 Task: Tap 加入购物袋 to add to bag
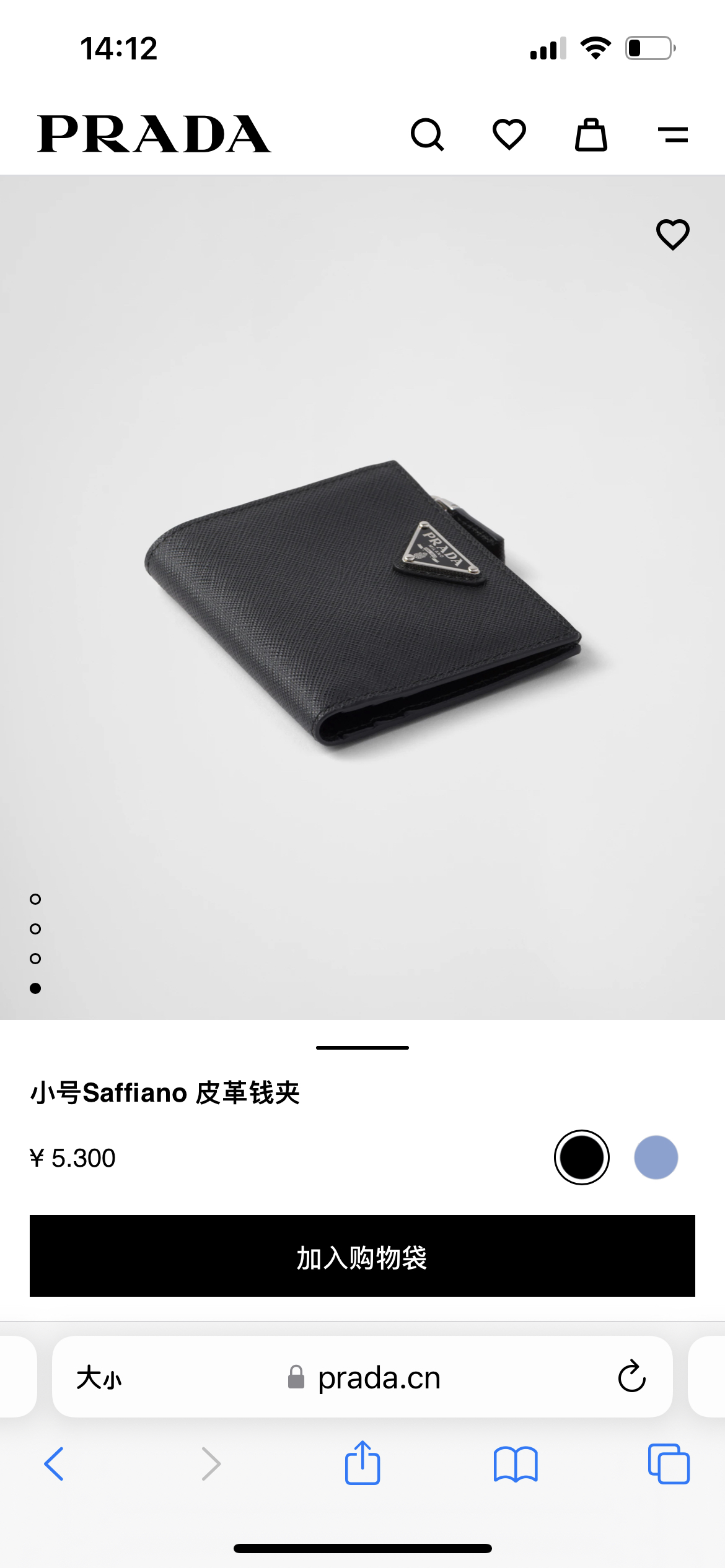[362, 1256]
